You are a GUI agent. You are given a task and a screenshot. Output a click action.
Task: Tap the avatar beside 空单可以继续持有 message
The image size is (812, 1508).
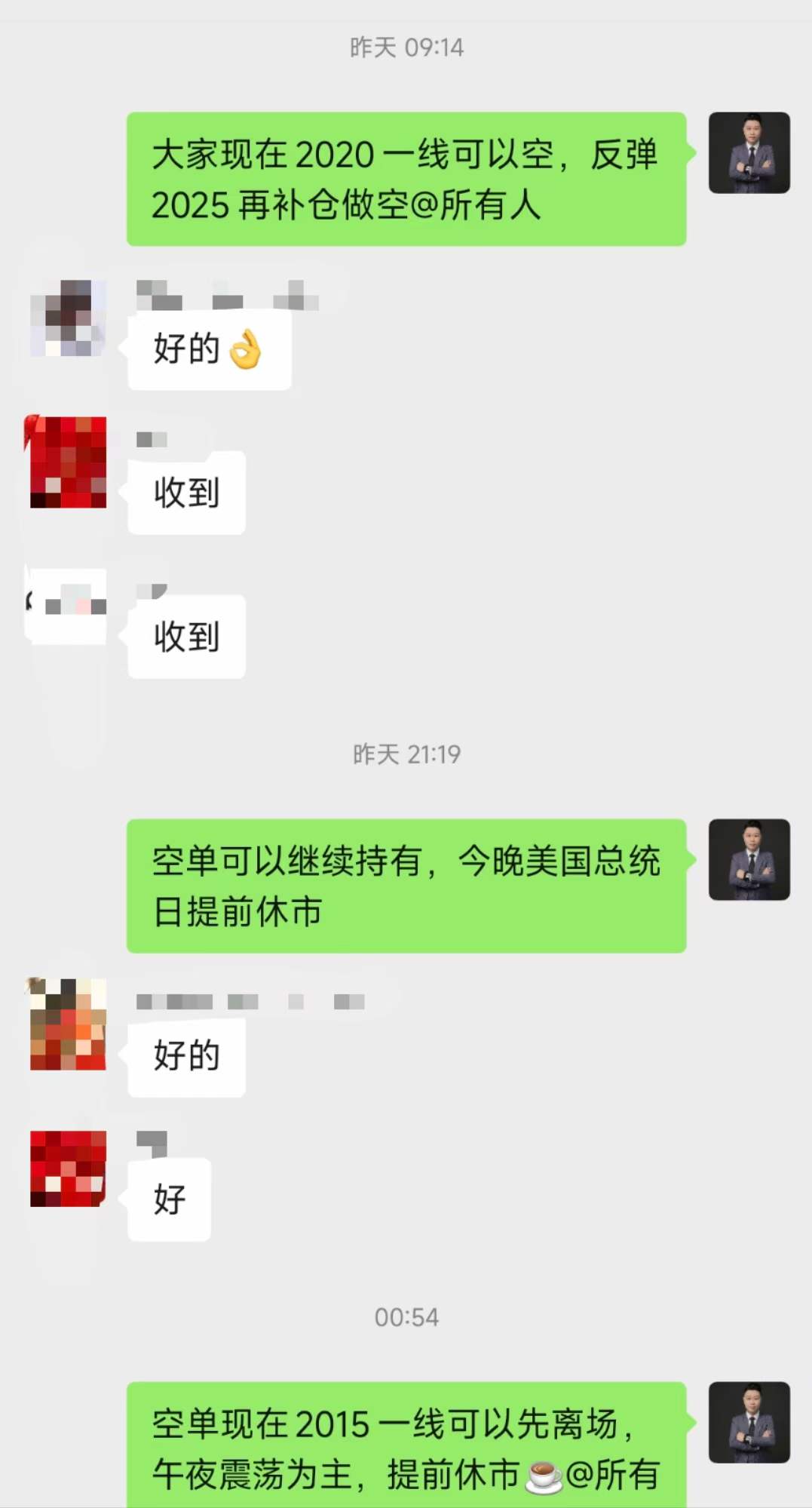pyautogui.click(x=749, y=859)
